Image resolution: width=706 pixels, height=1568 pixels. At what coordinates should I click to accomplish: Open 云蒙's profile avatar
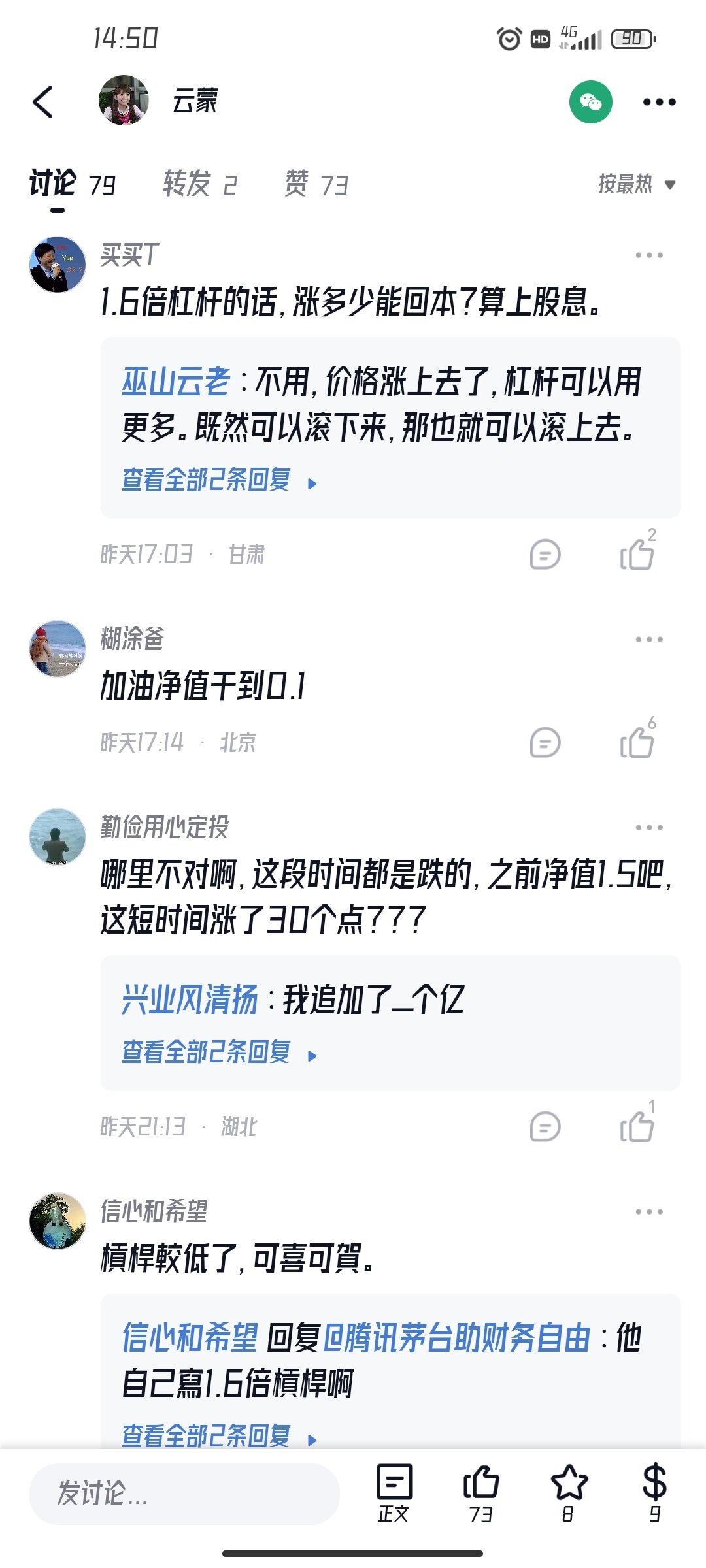pos(124,101)
